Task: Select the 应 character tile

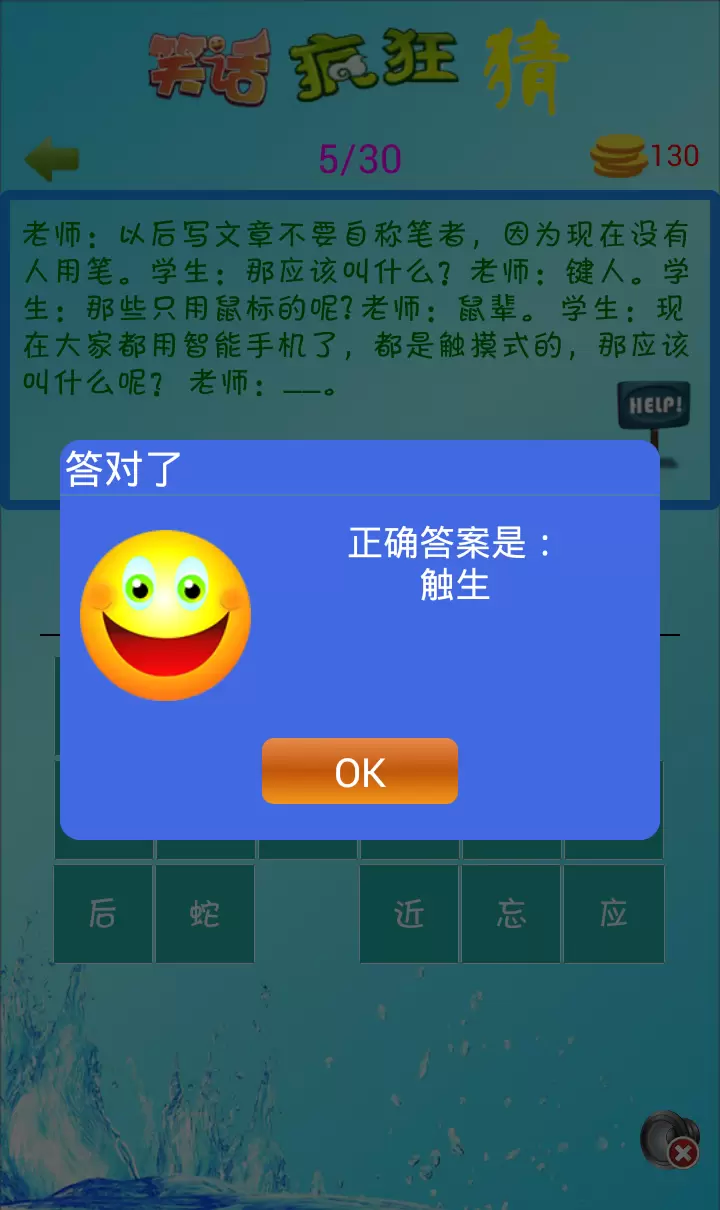Action: tap(613, 914)
